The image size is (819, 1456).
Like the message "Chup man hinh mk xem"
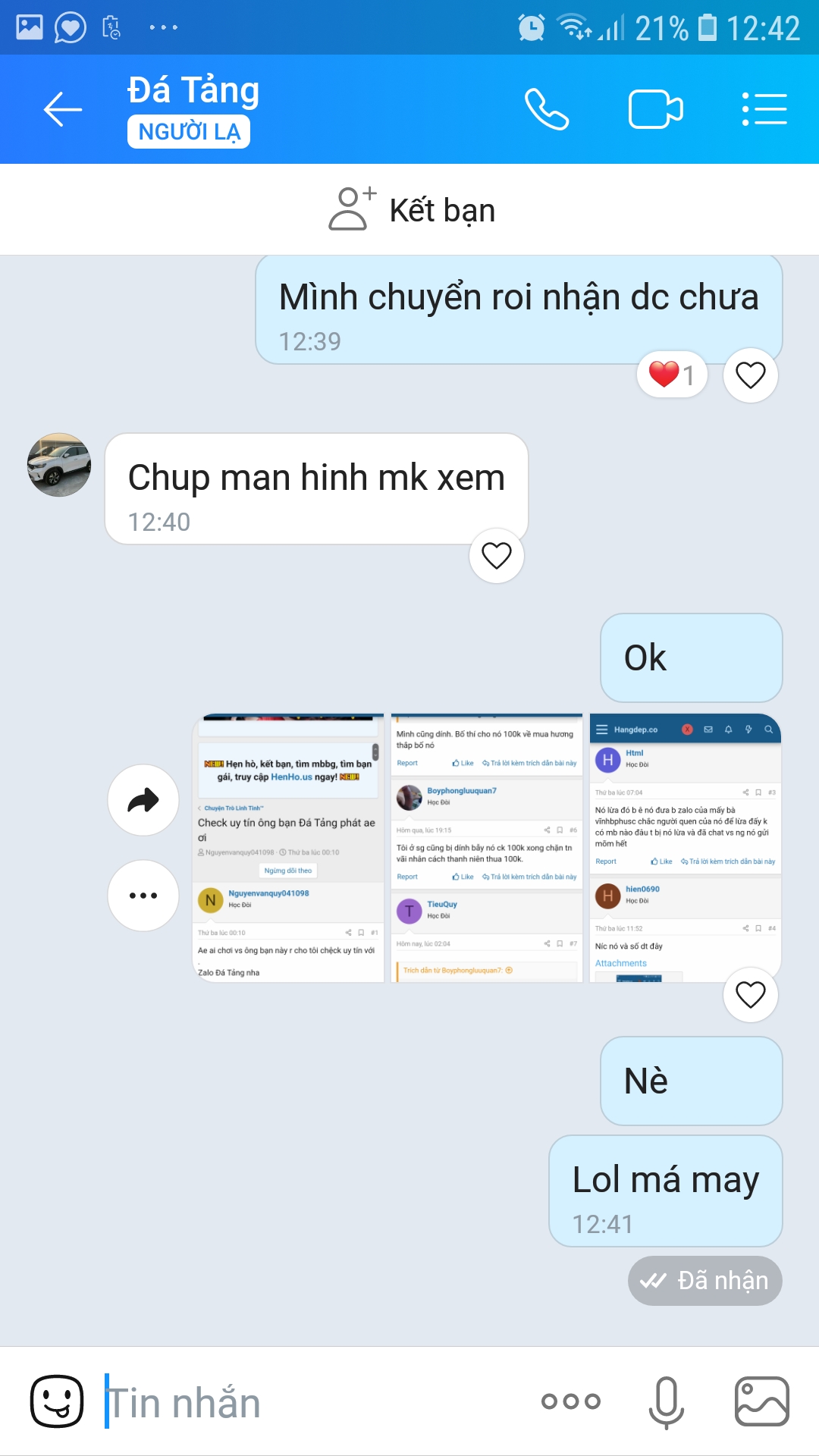(497, 556)
